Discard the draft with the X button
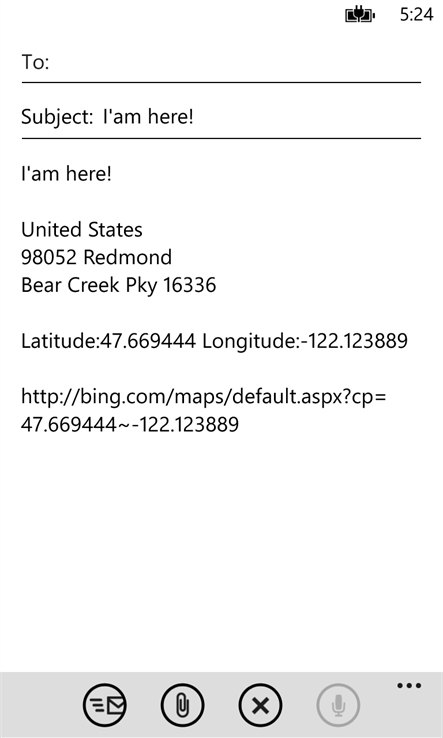The height and width of the screenshot is (738, 443). pyautogui.click(x=260, y=705)
